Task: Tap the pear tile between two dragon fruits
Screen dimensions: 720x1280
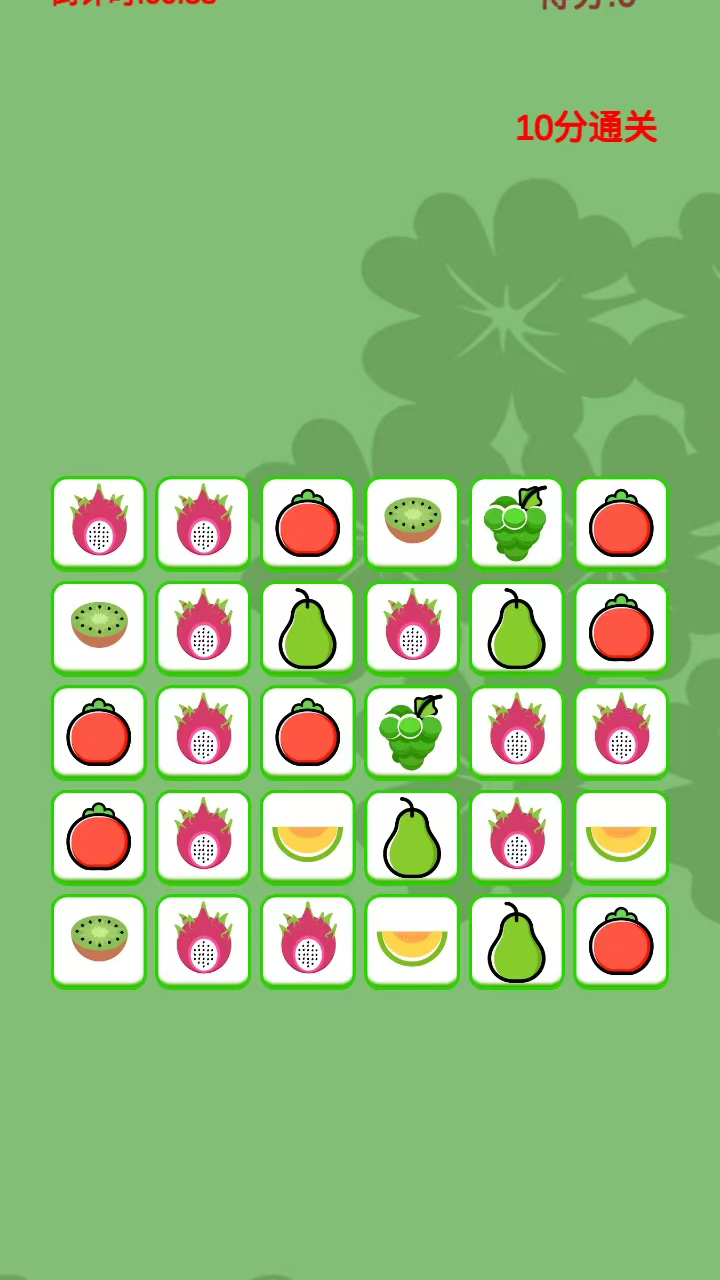Action: [308, 627]
